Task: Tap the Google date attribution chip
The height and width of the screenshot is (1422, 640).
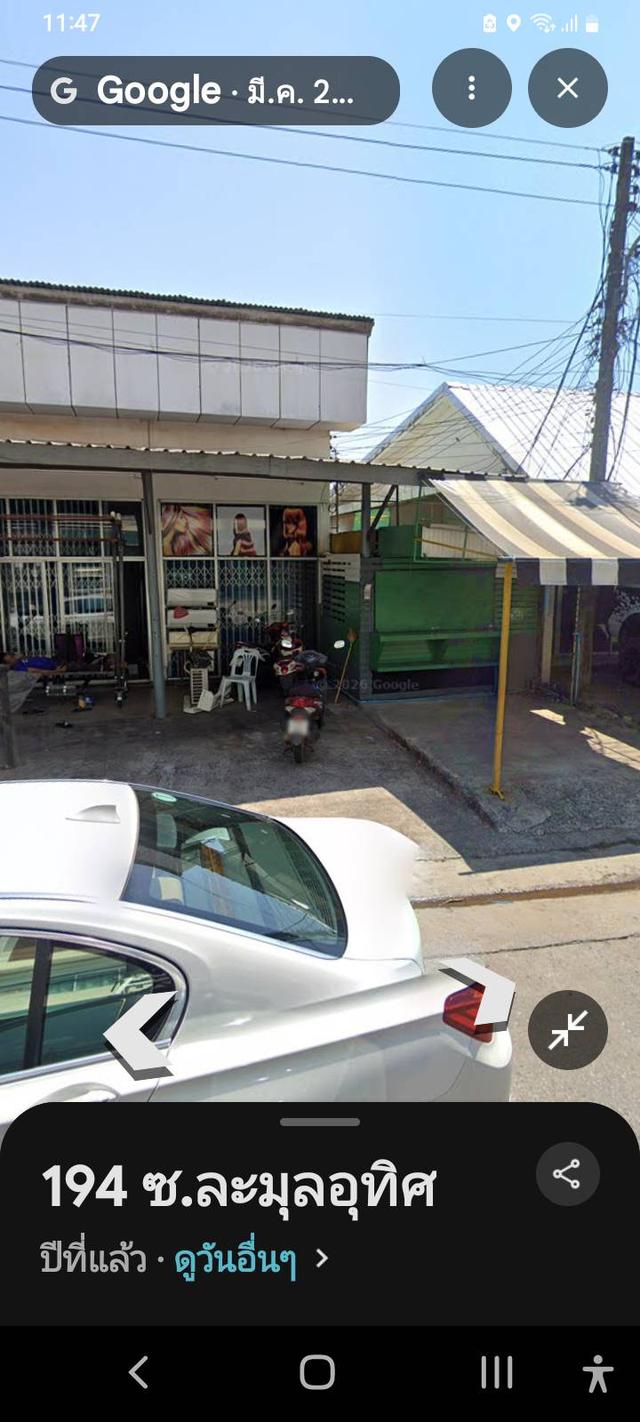Action: click(x=215, y=91)
